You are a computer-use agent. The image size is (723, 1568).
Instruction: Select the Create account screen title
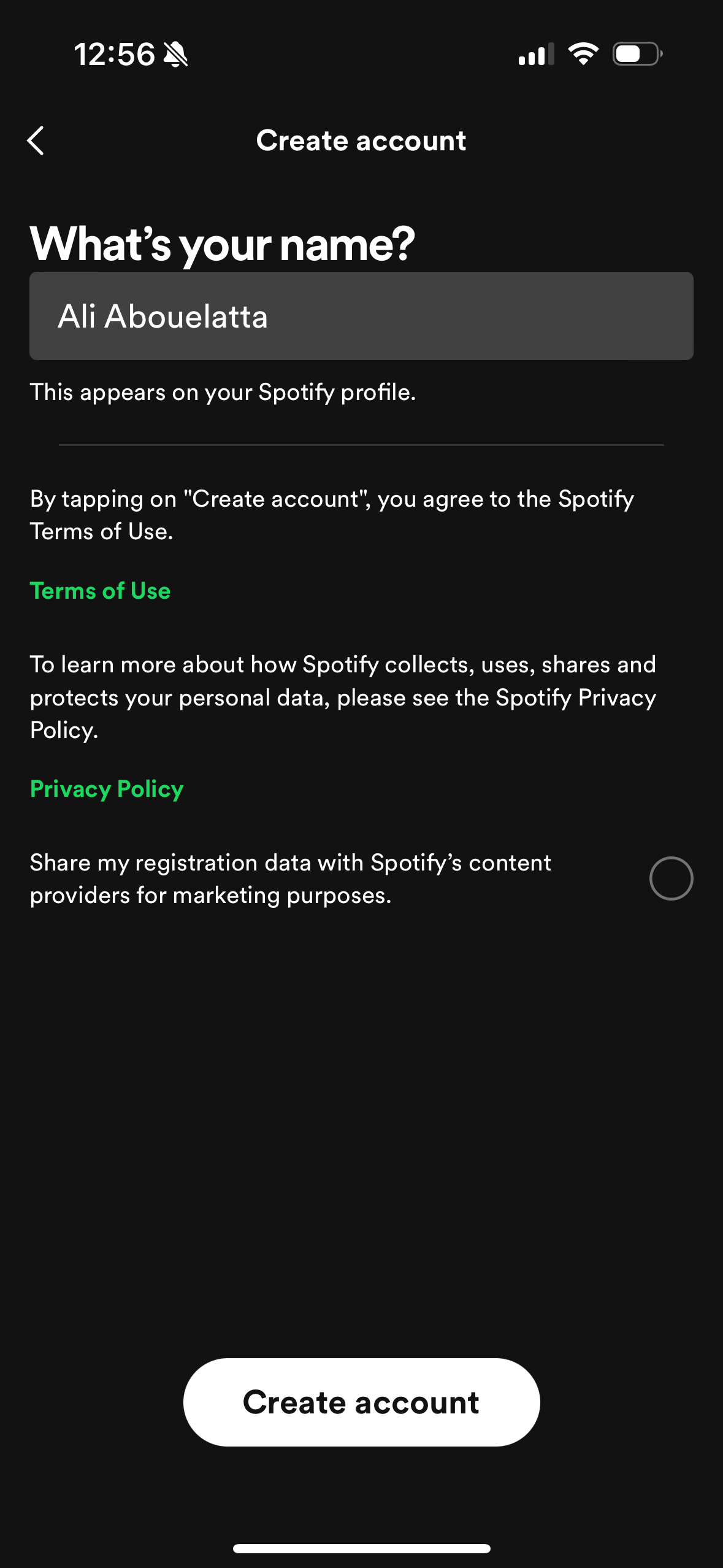tap(361, 140)
